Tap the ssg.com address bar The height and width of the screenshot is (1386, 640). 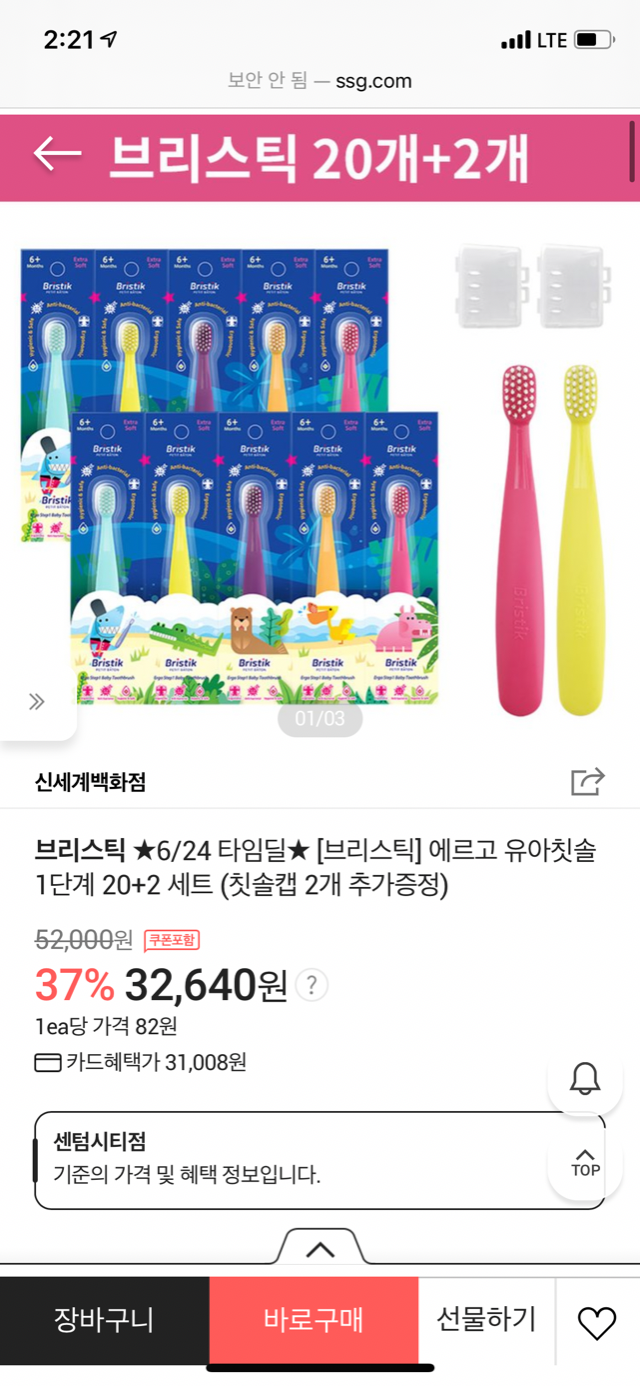pos(320,82)
